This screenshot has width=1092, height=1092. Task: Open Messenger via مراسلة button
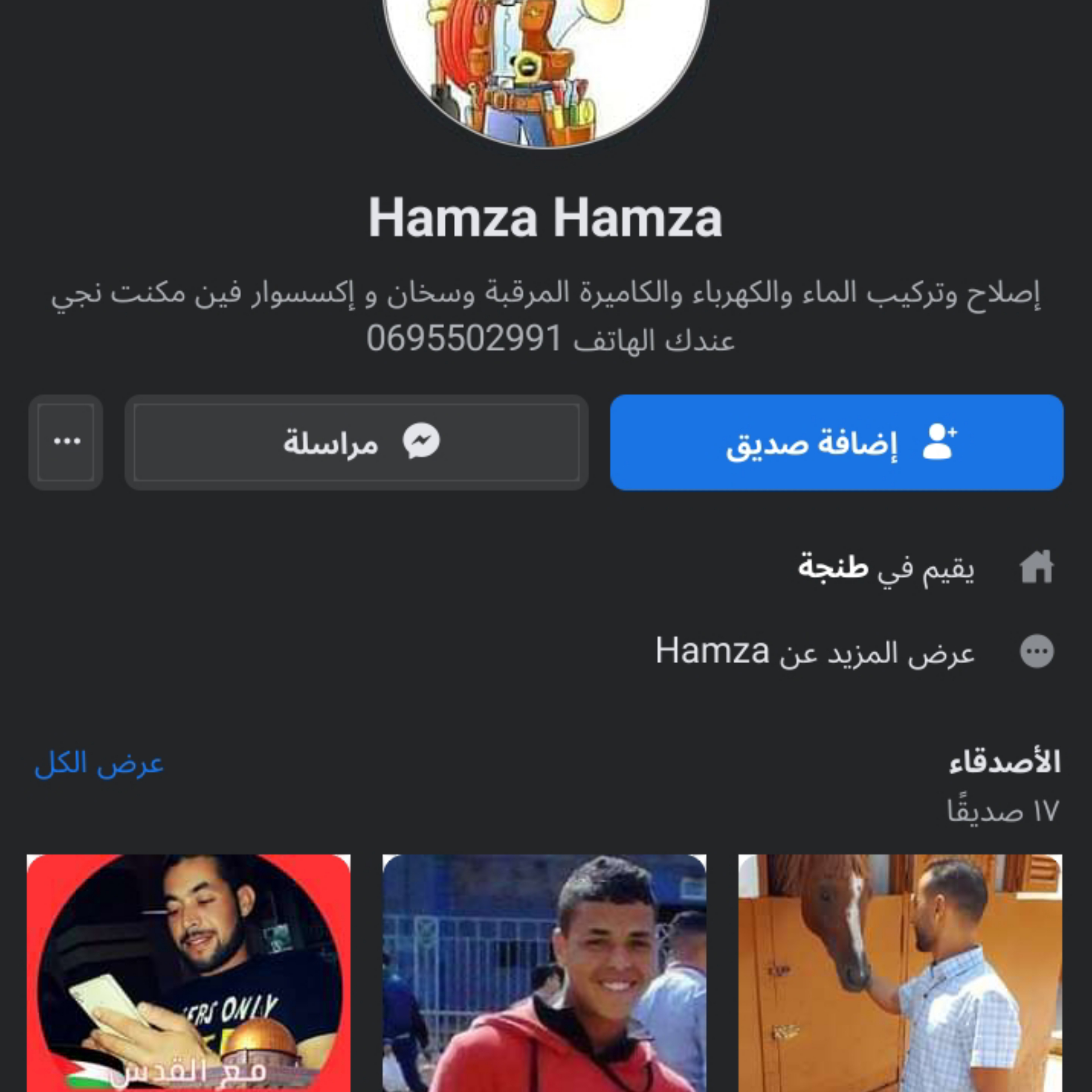coord(357,442)
